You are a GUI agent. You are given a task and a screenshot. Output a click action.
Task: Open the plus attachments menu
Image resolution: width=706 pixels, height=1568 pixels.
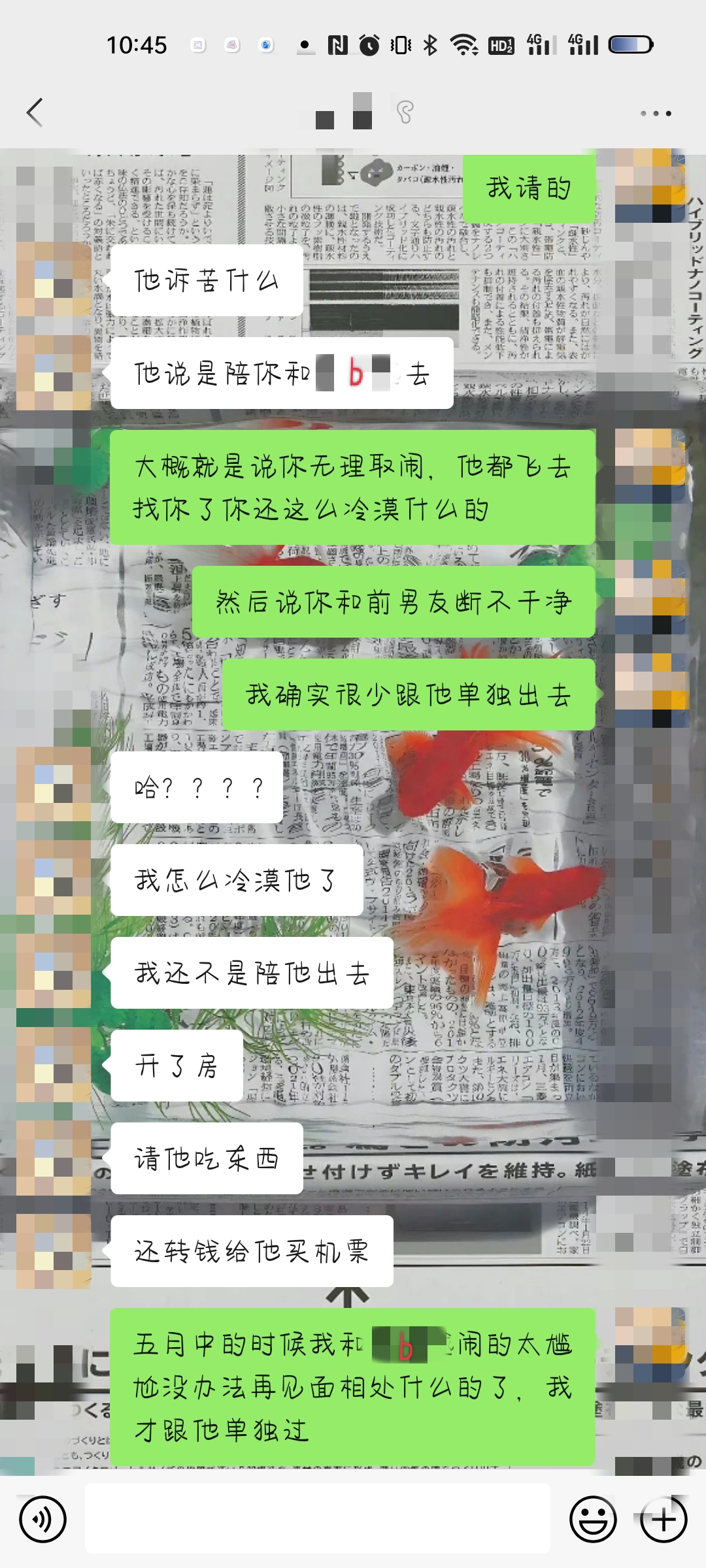pyautogui.click(x=664, y=1519)
